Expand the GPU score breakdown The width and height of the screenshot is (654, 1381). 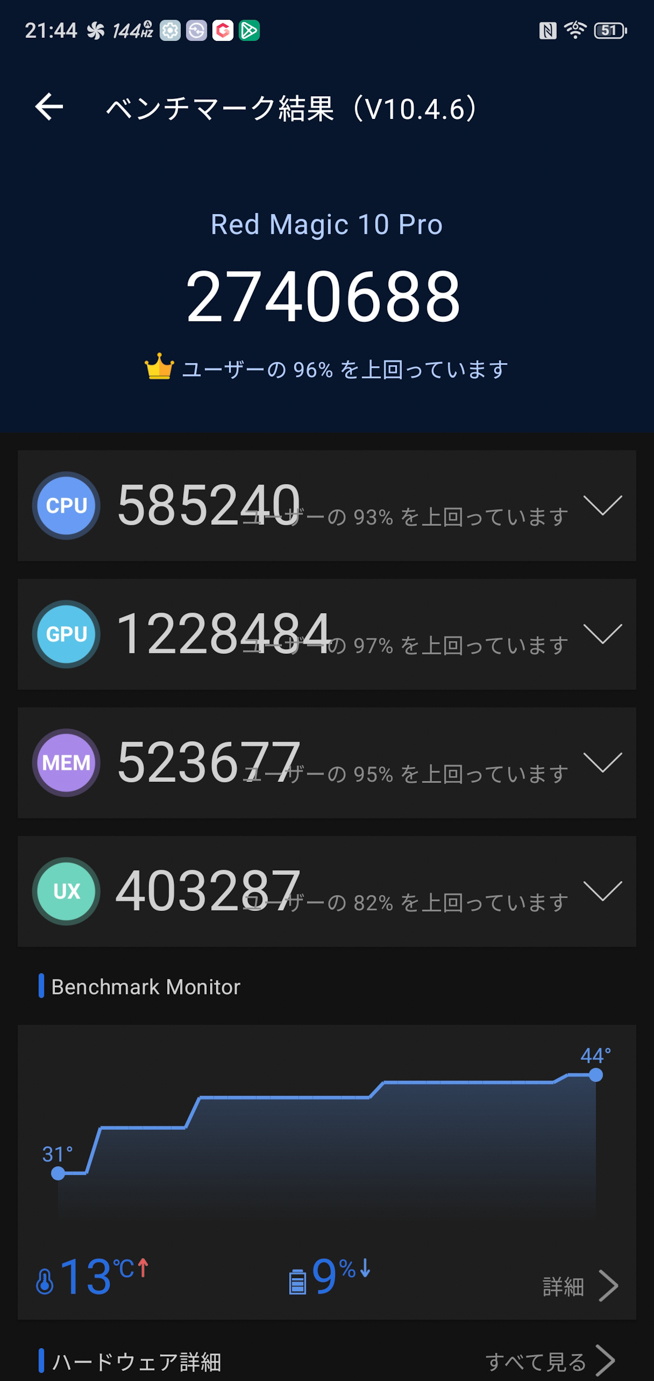coord(602,634)
